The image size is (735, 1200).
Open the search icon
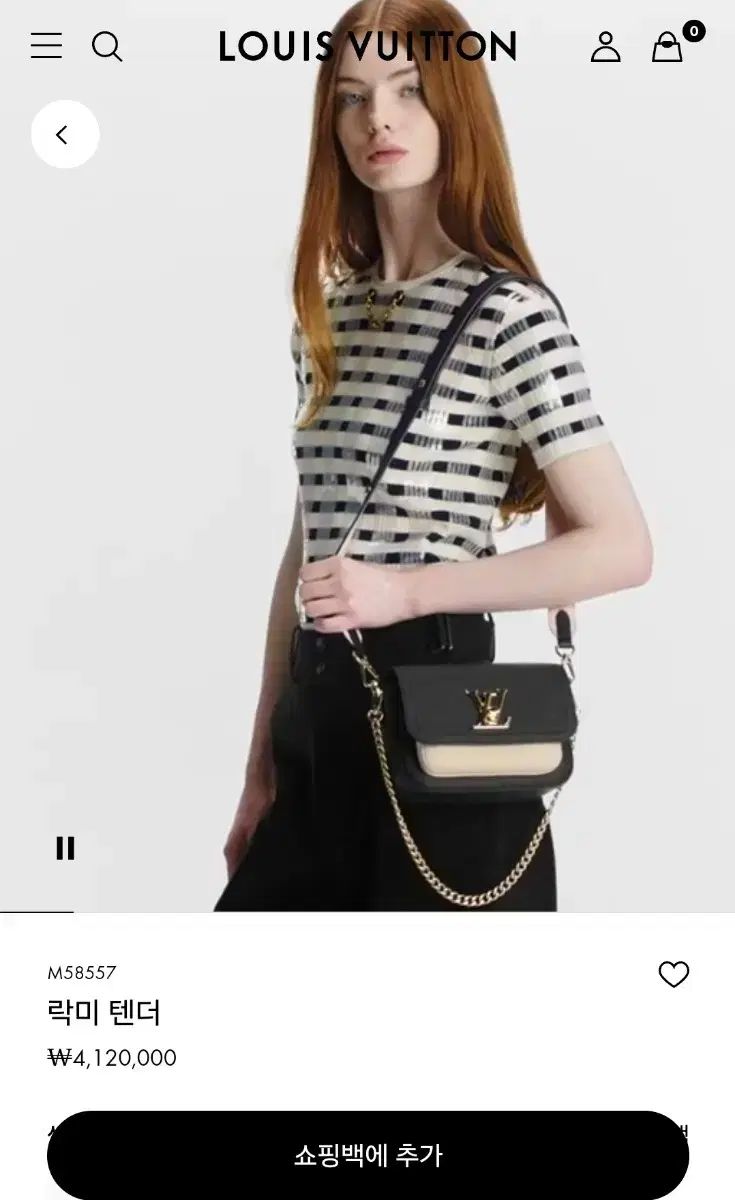pos(107,46)
